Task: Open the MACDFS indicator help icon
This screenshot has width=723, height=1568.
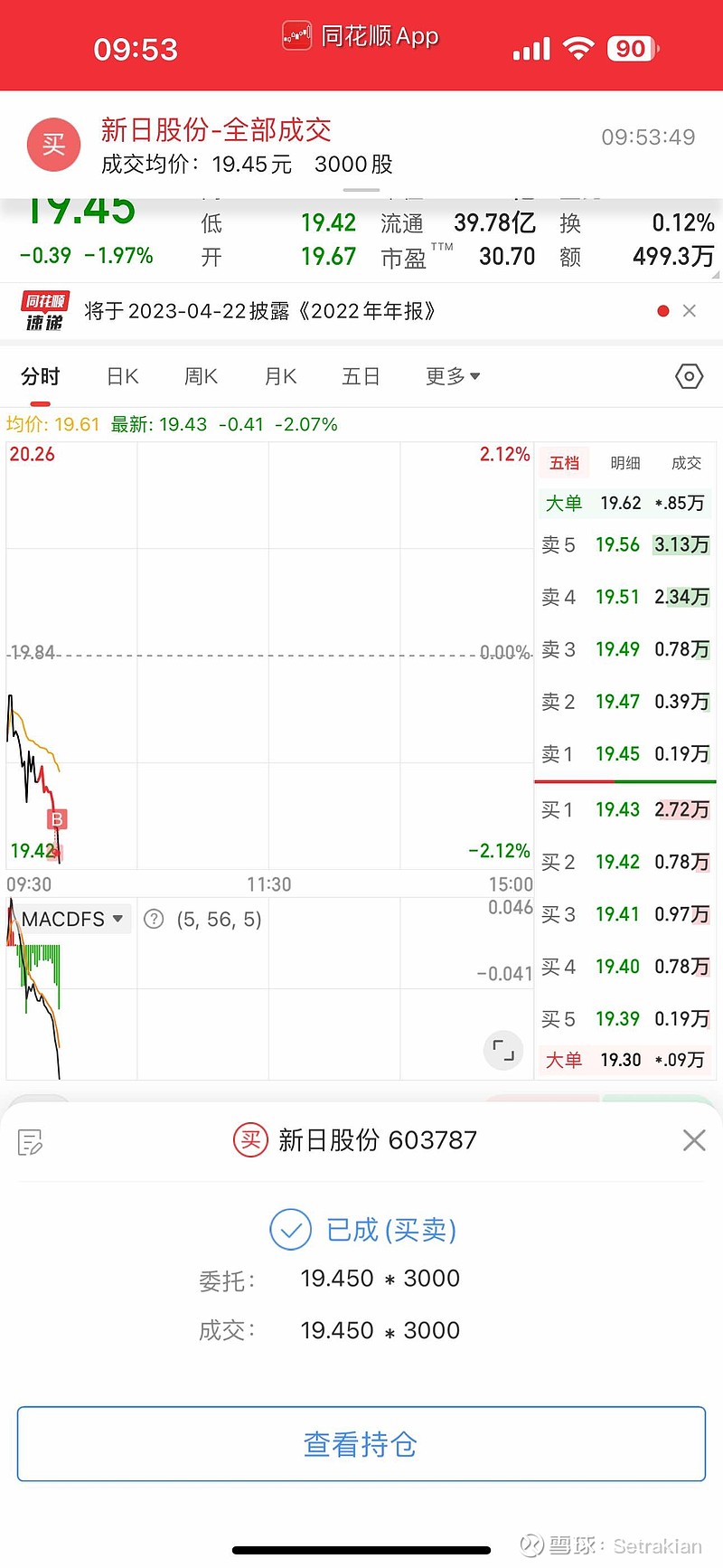Action: 155,920
